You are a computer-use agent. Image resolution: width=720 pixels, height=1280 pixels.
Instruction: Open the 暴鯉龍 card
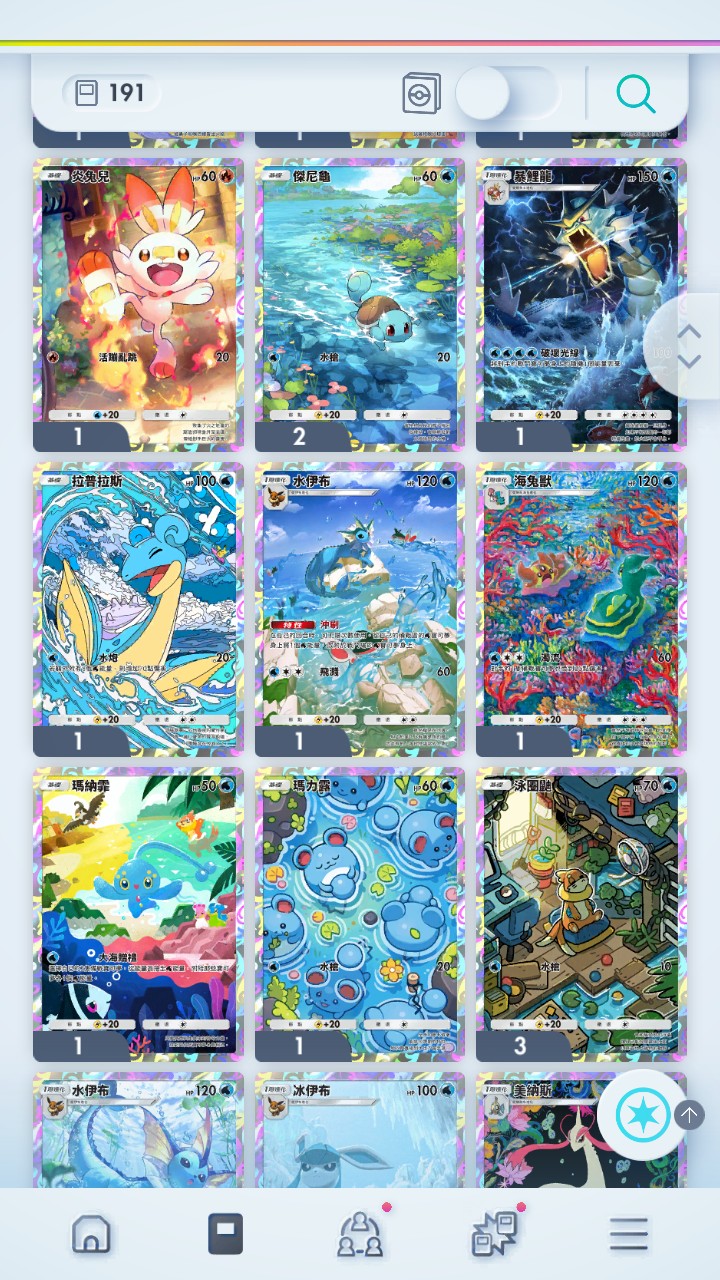581,300
